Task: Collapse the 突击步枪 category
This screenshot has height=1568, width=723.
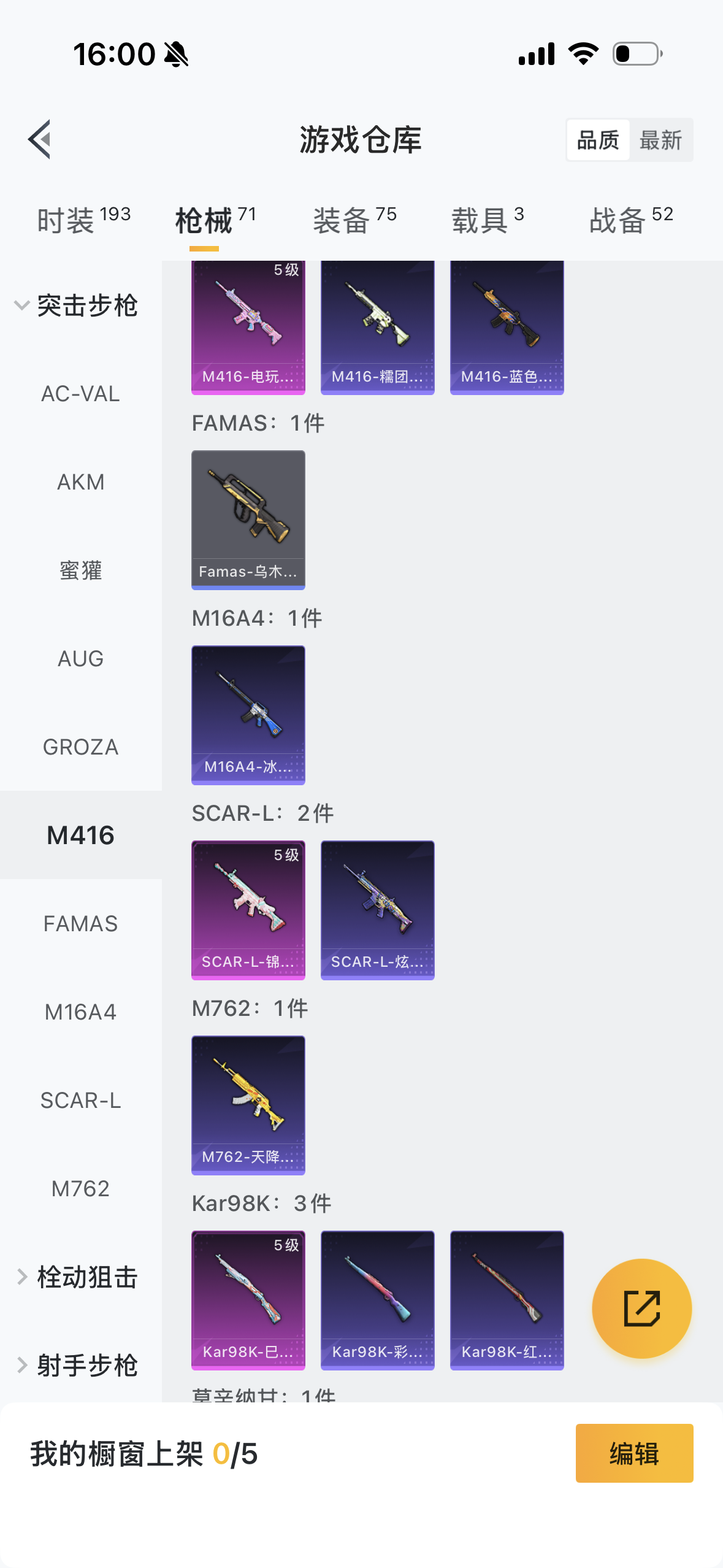Action: point(77,306)
